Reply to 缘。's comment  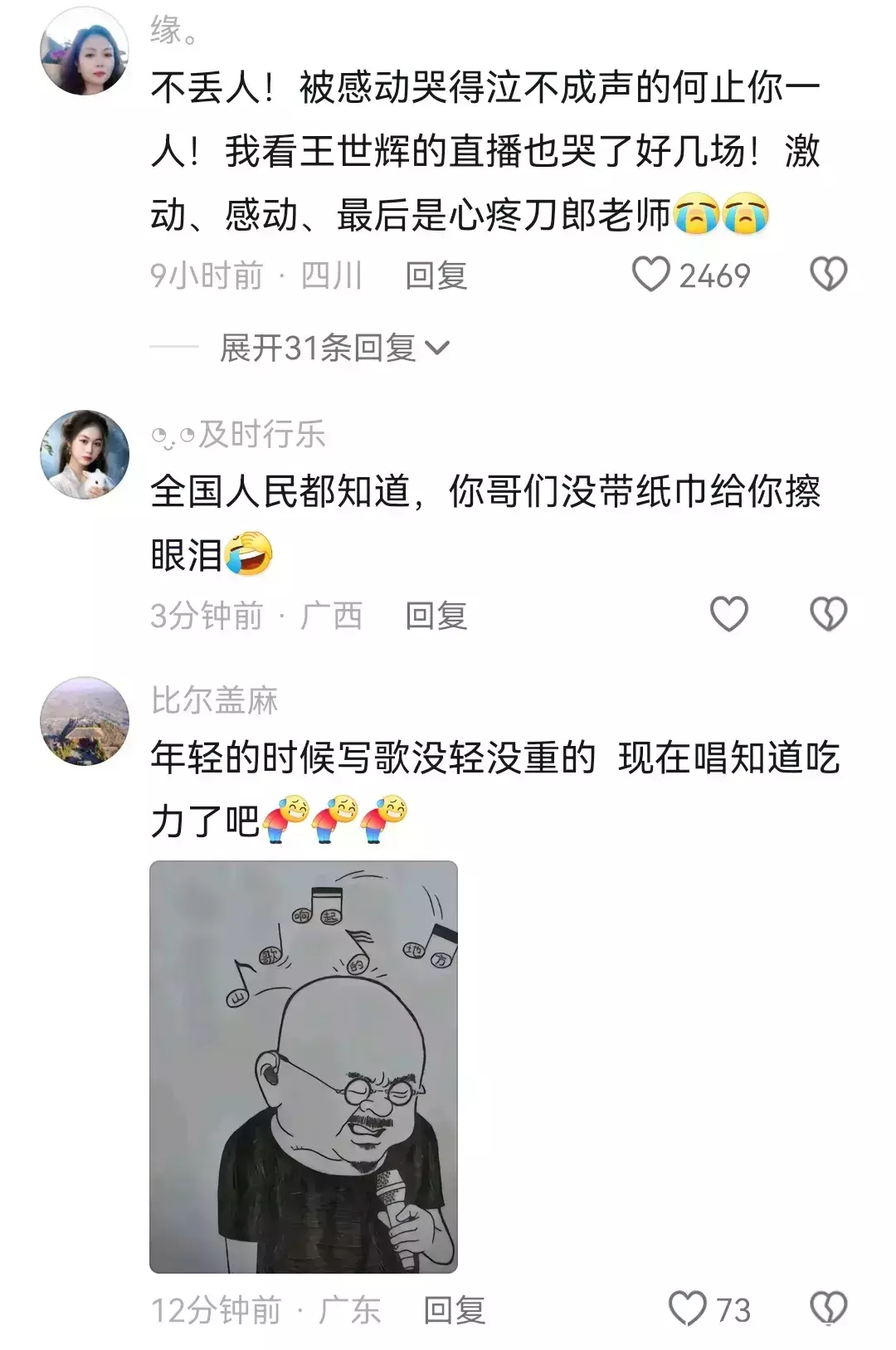pyautogui.click(x=436, y=275)
